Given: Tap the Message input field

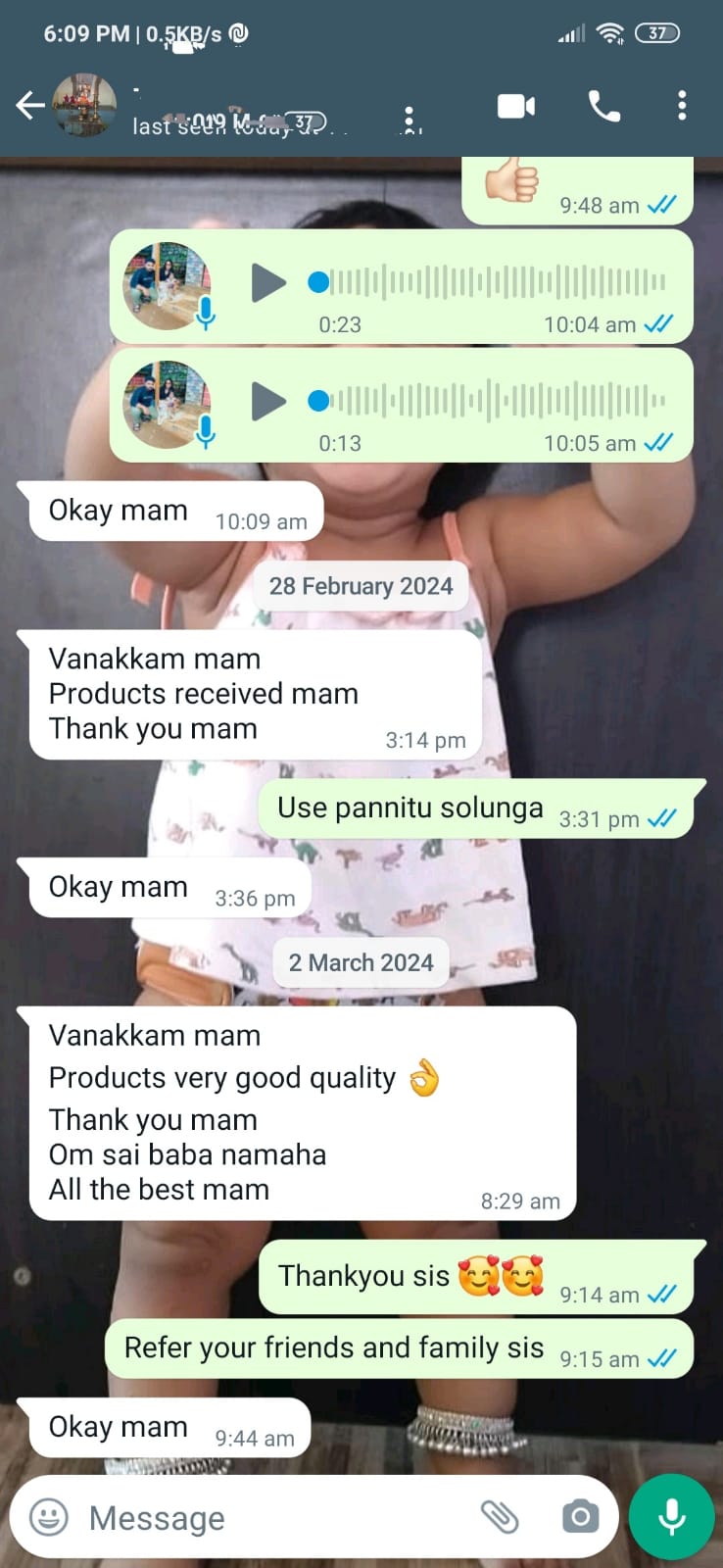Looking at the screenshot, I should coord(274,1518).
